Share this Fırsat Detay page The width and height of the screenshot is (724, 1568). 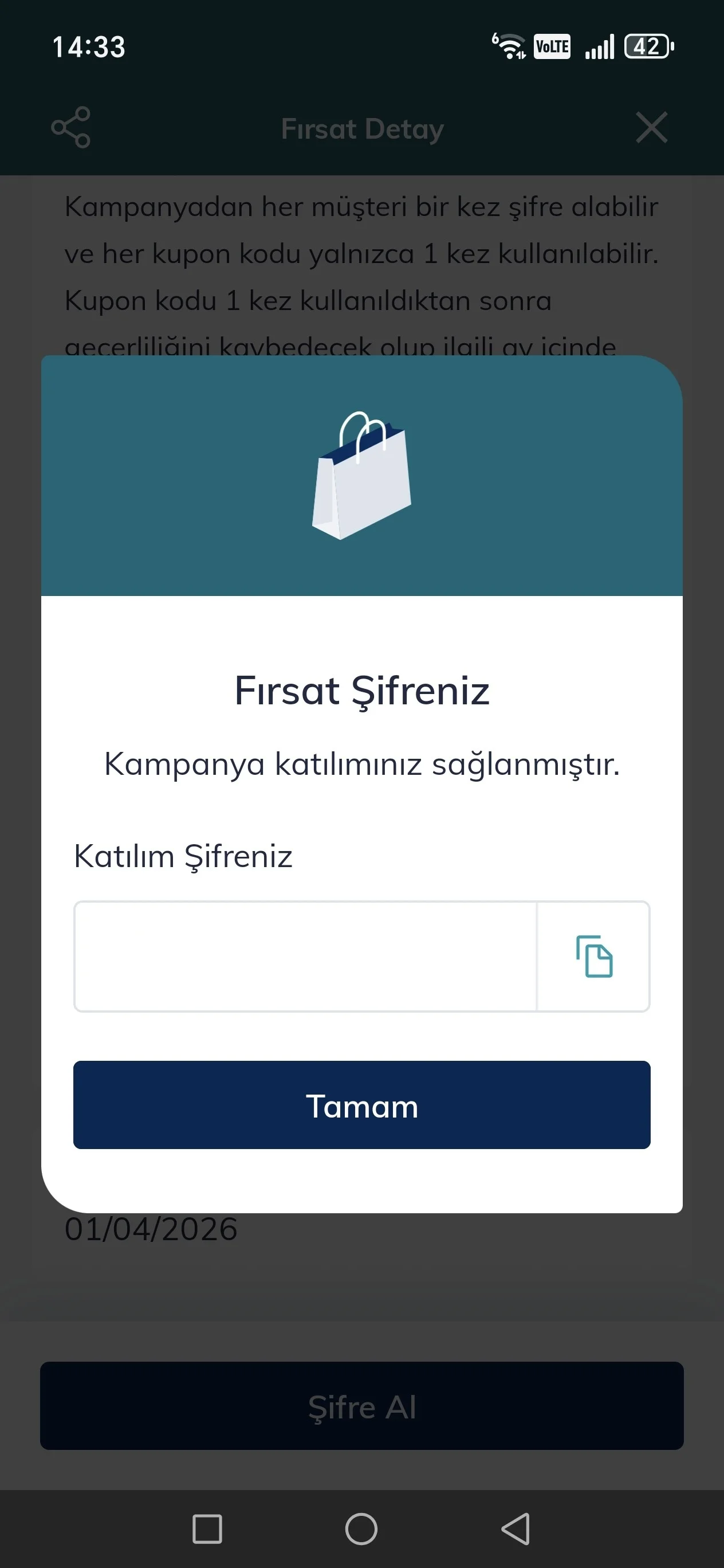click(70, 128)
